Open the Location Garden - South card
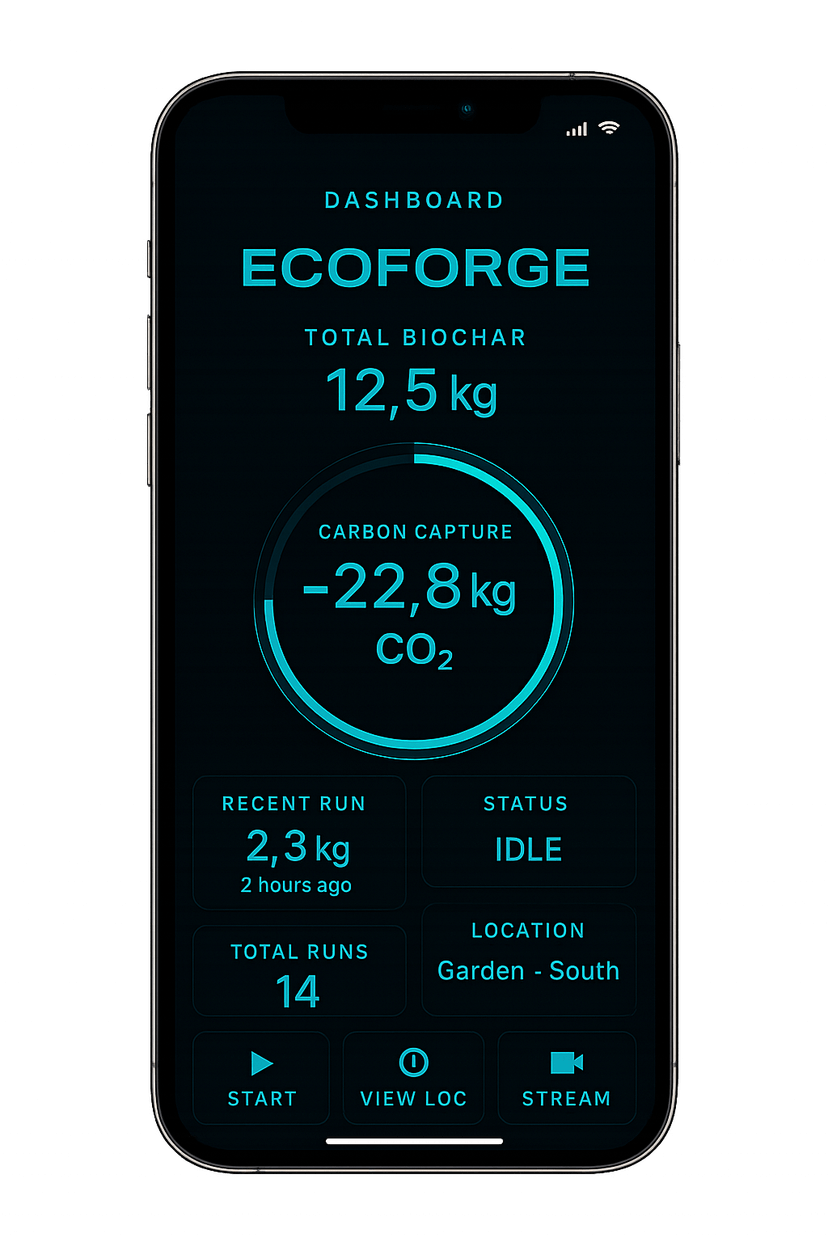The width and height of the screenshot is (828, 1242). pos(528,959)
